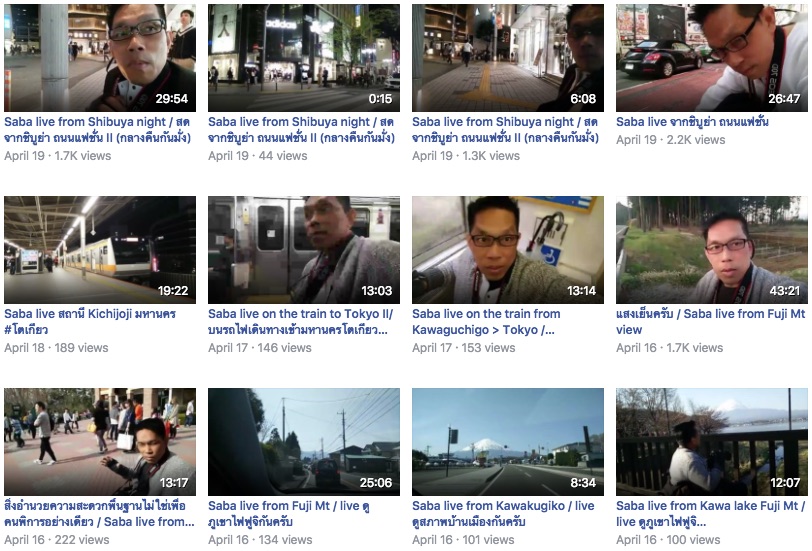
Task: Open the 43:21 Fuji Mt view video
Action: click(x=712, y=249)
